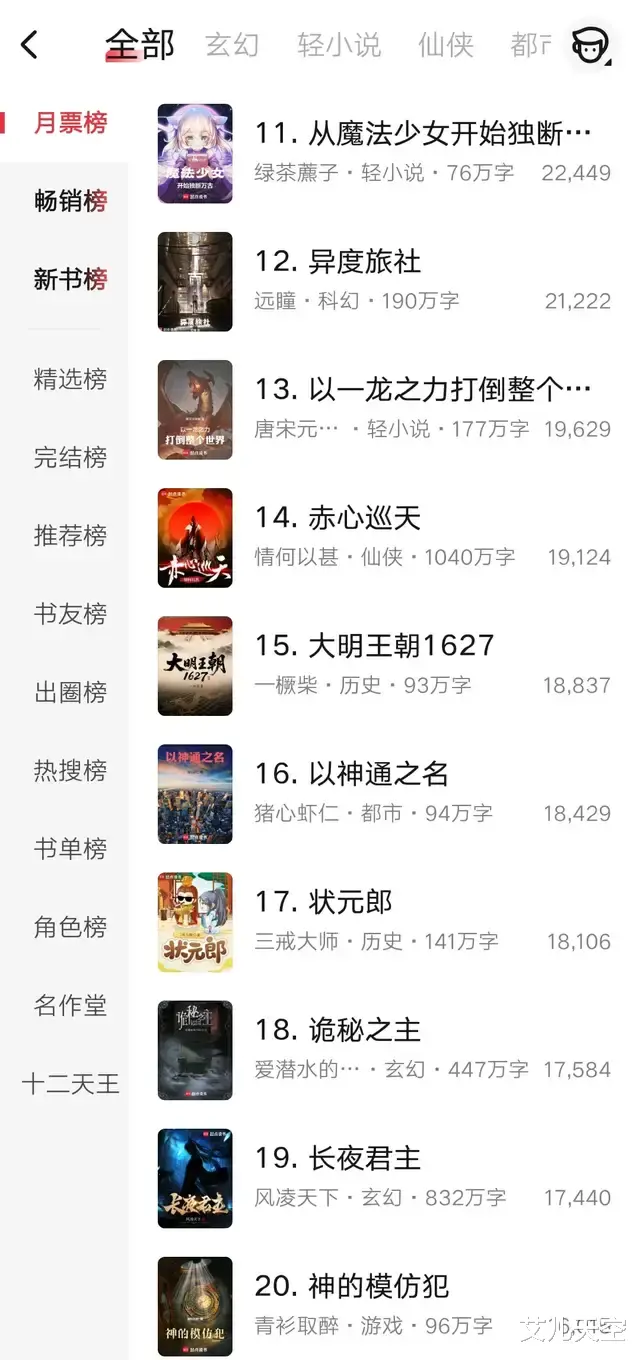View the 推荐榜 ranking
Screen dimensions: 640x1360
click(x=70, y=535)
